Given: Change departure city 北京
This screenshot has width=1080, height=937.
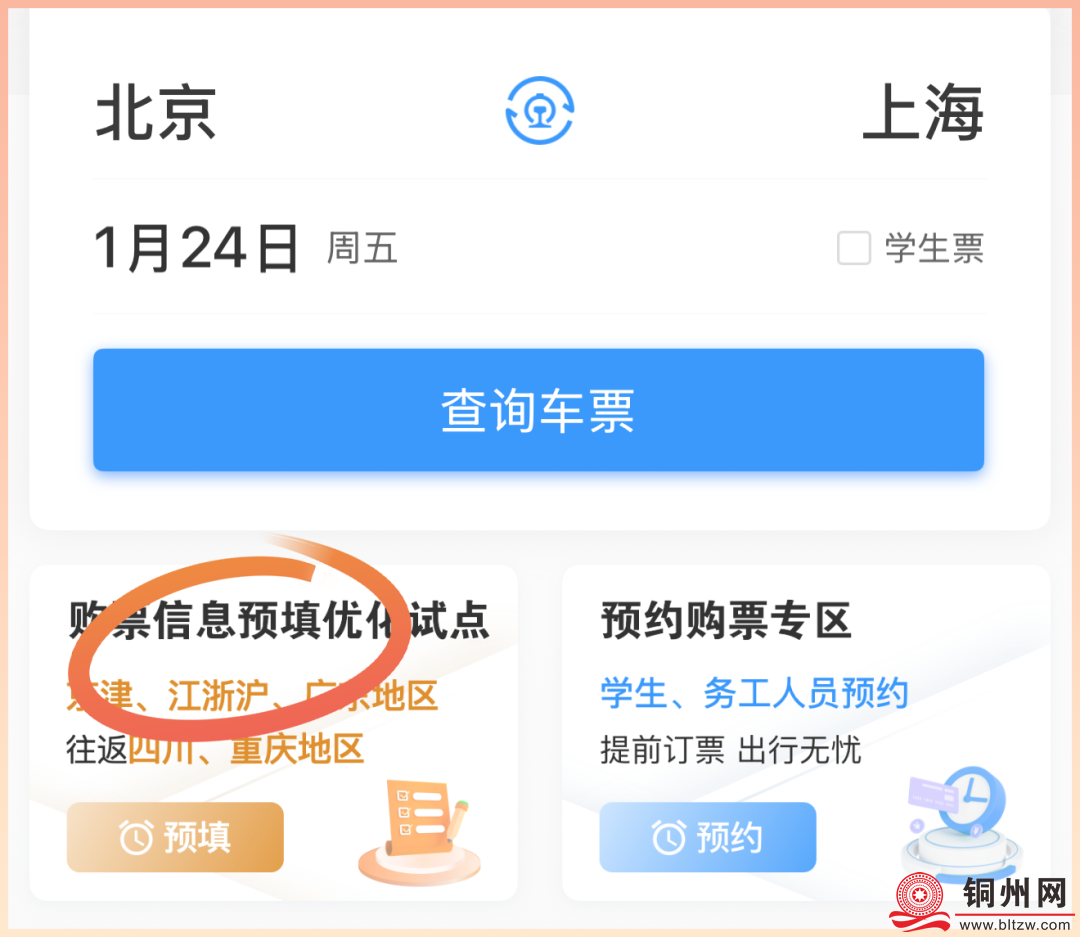Looking at the screenshot, I should tap(156, 111).
